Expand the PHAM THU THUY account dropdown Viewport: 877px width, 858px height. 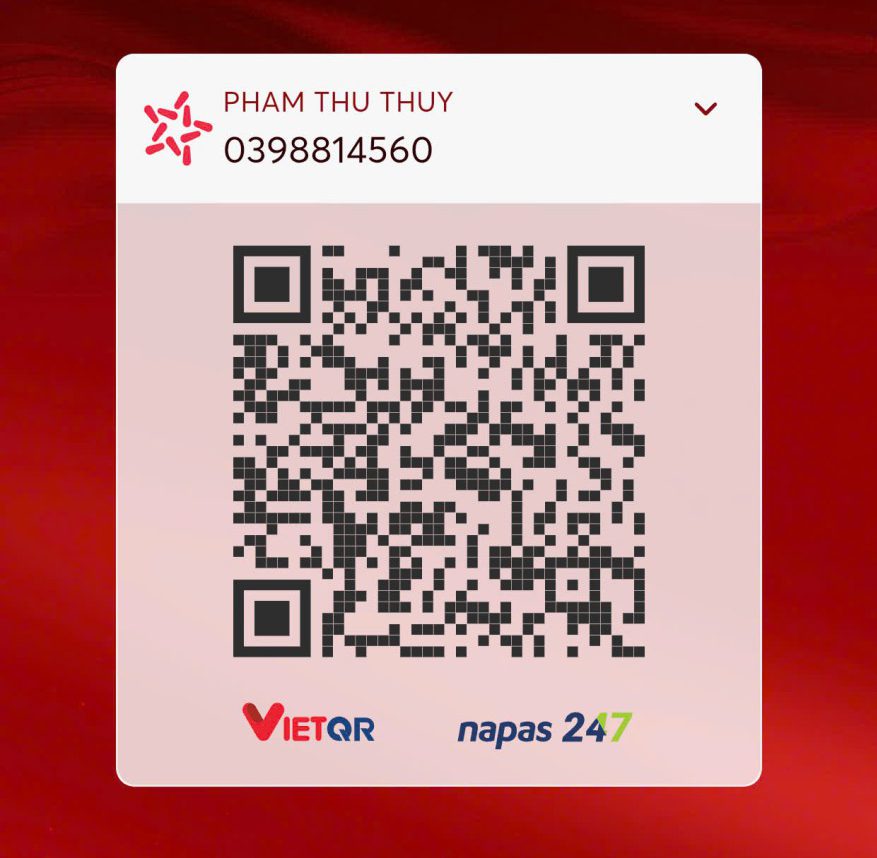(x=705, y=109)
